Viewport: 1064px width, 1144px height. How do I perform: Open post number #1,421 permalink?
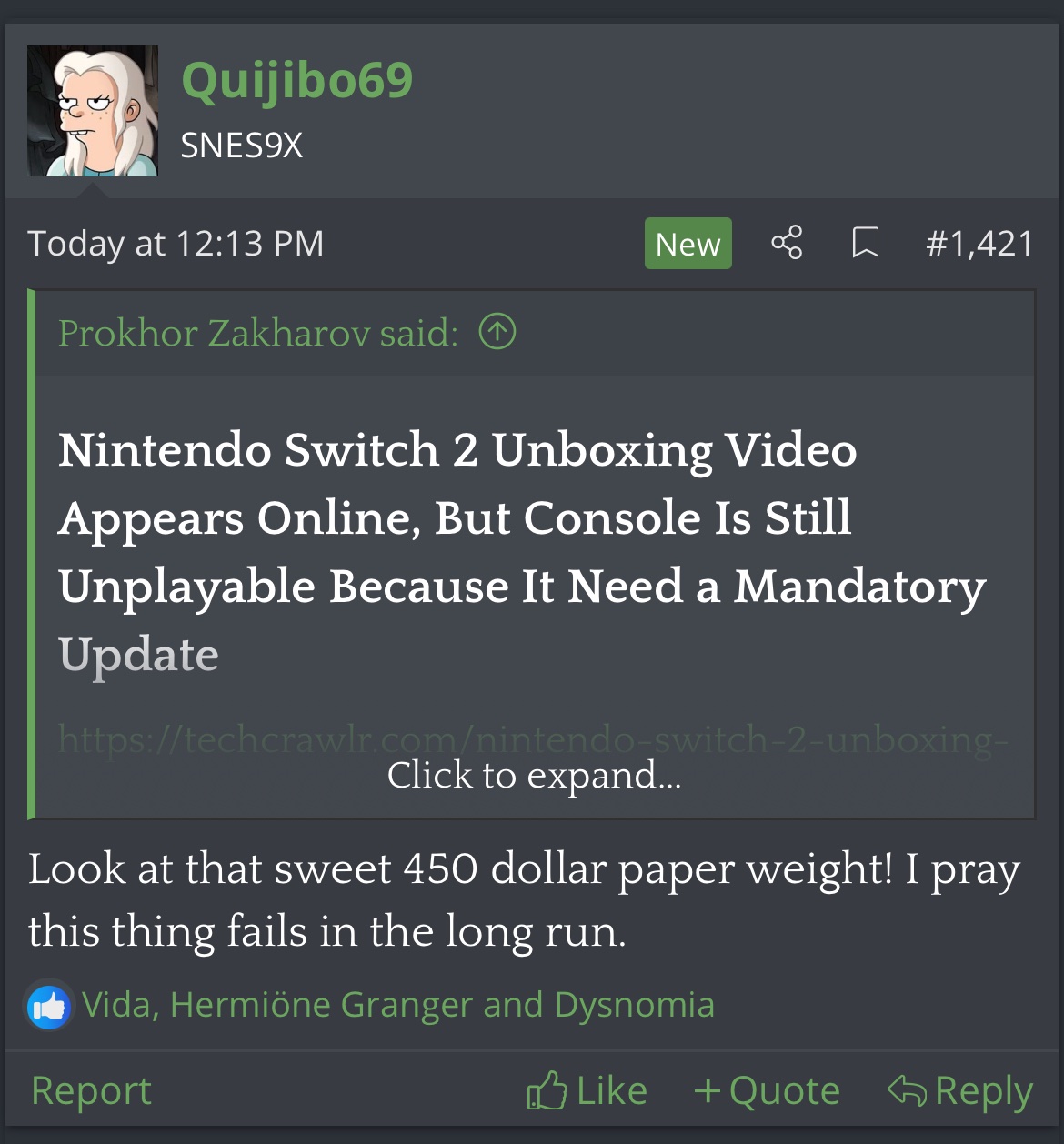[x=979, y=244]
